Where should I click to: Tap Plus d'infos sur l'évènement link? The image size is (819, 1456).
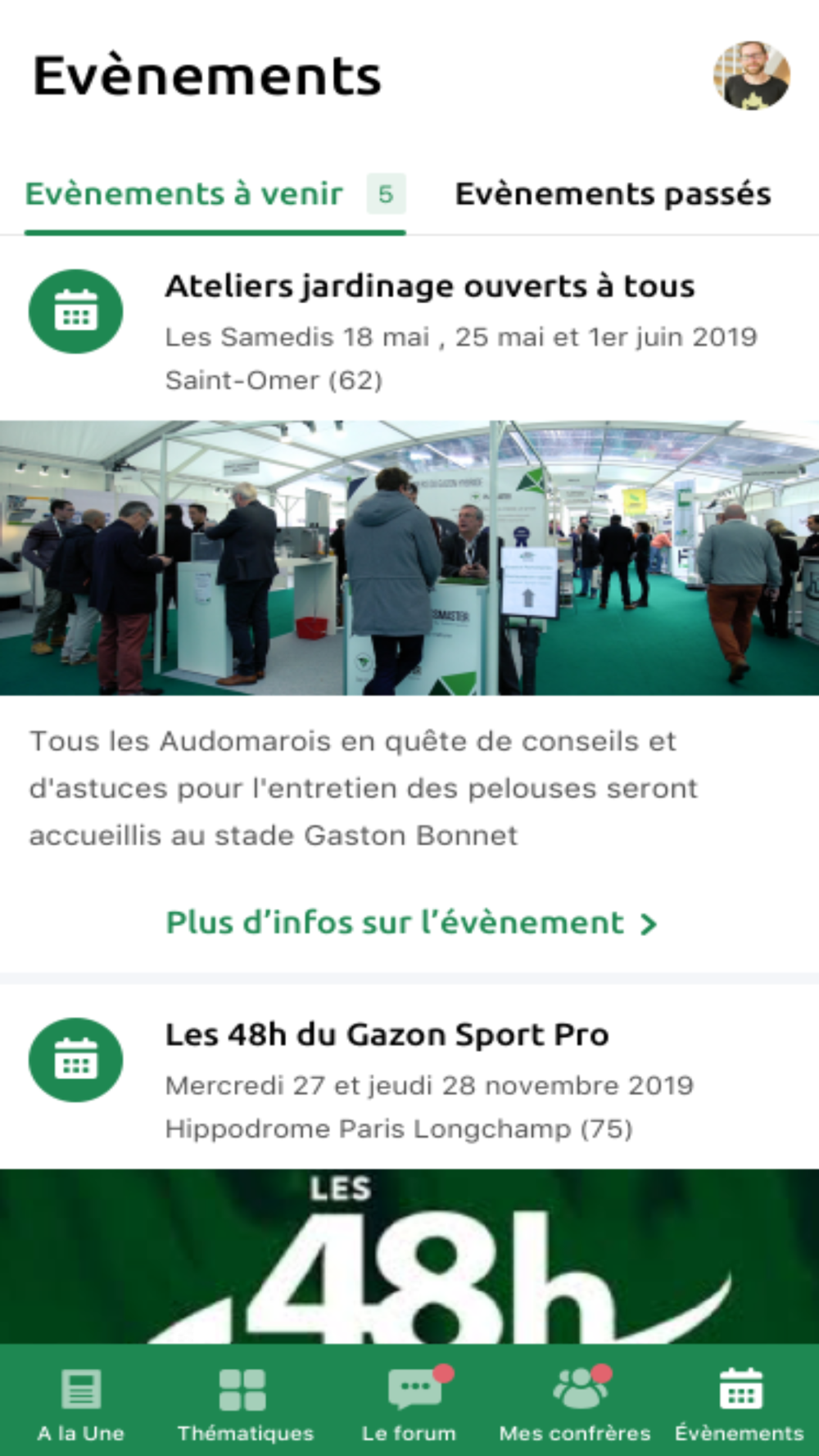point(411,923)
